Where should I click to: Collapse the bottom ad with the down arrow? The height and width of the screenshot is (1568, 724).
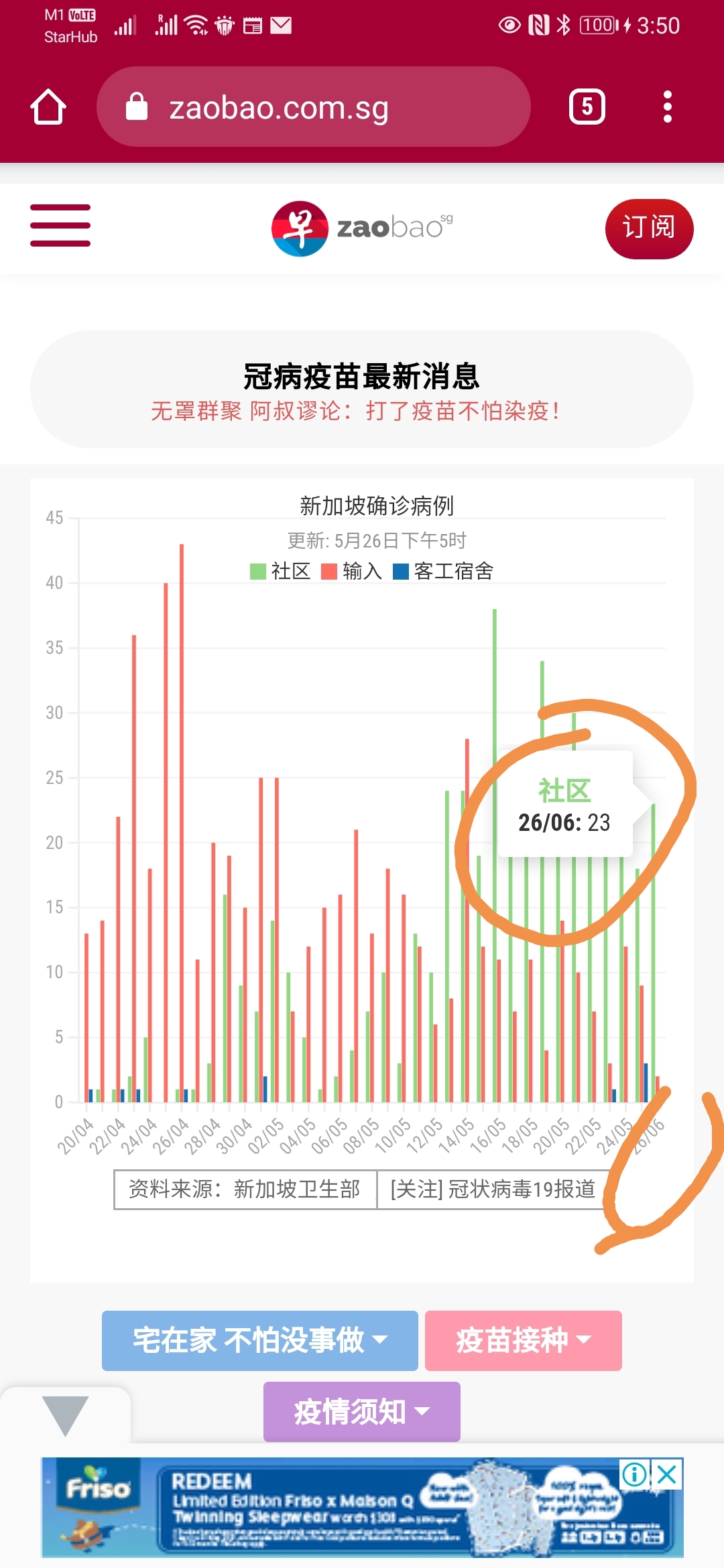[x=65, y=1415]
